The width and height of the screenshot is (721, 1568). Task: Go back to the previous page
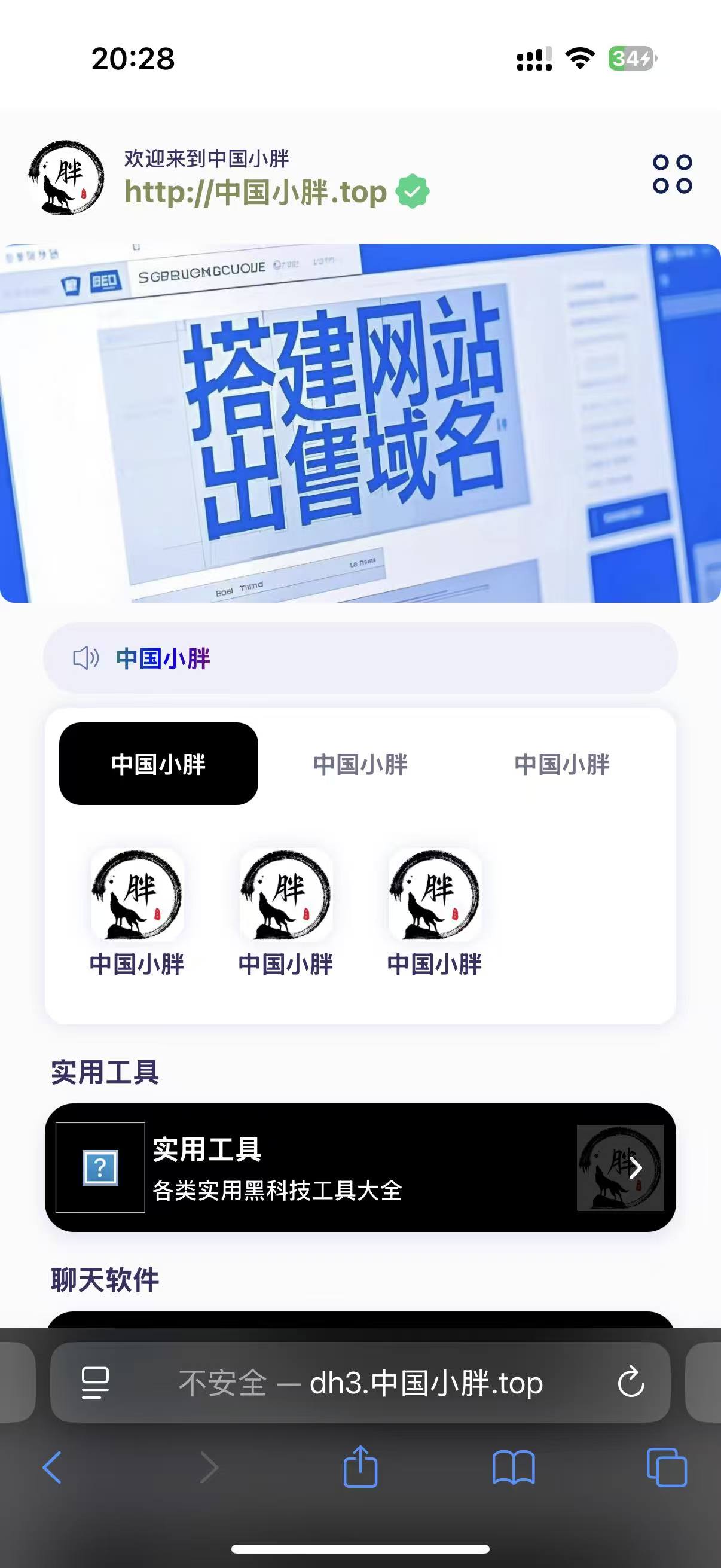pos(53,1468)
